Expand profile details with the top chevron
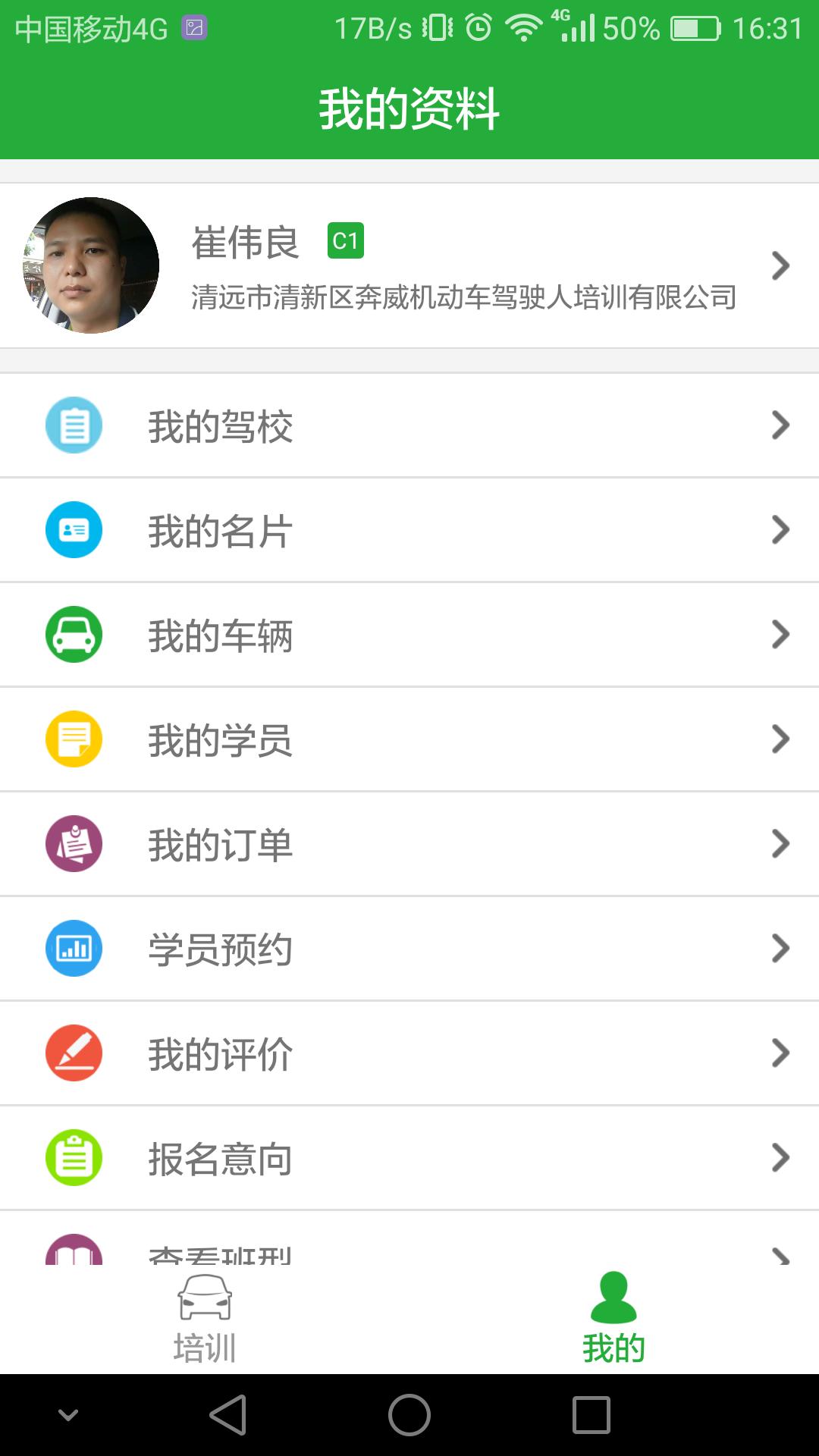This screenshot has height=1456, width=819. pyautogui.click(x=780, y=266)
